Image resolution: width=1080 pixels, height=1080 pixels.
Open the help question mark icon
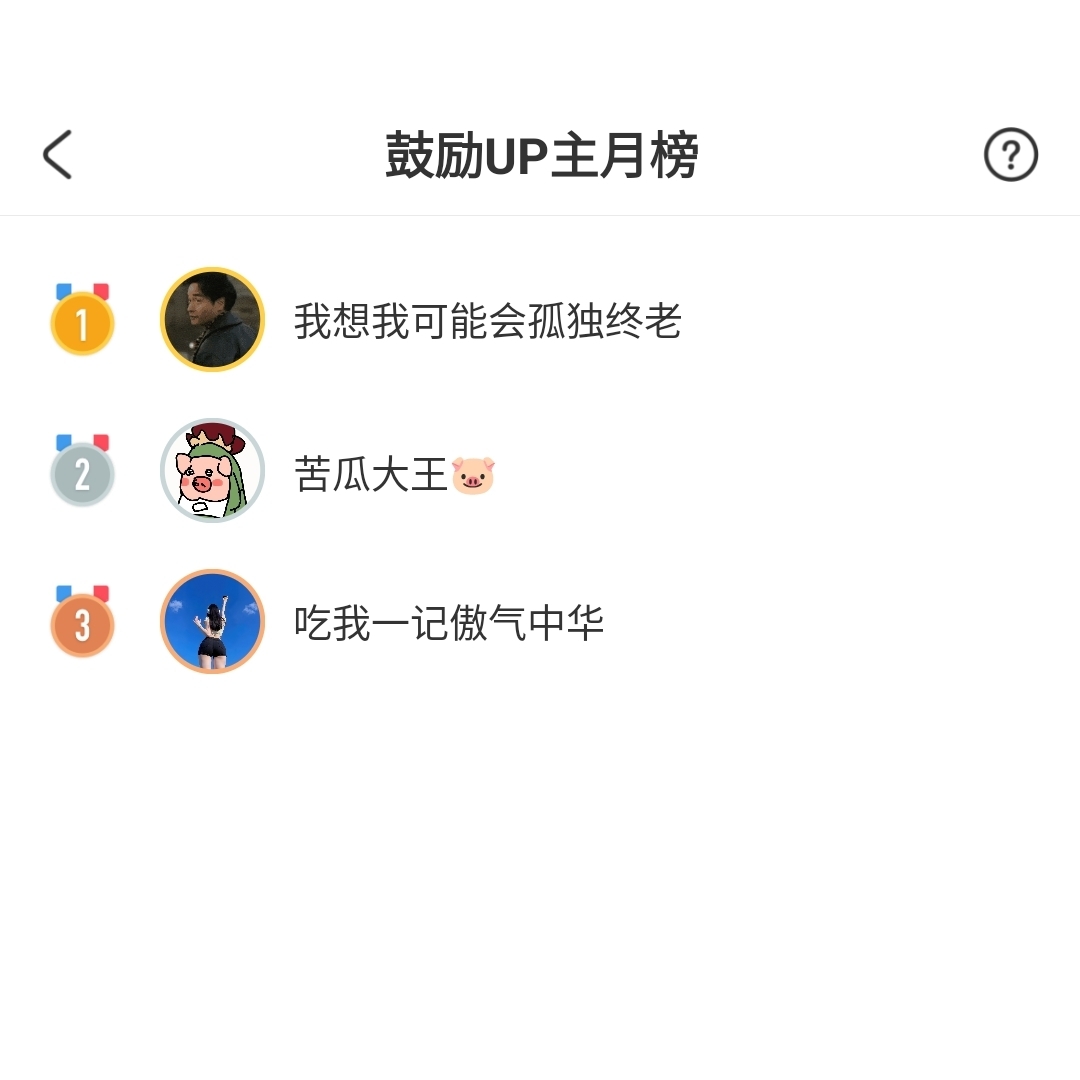pos(1011,155)
